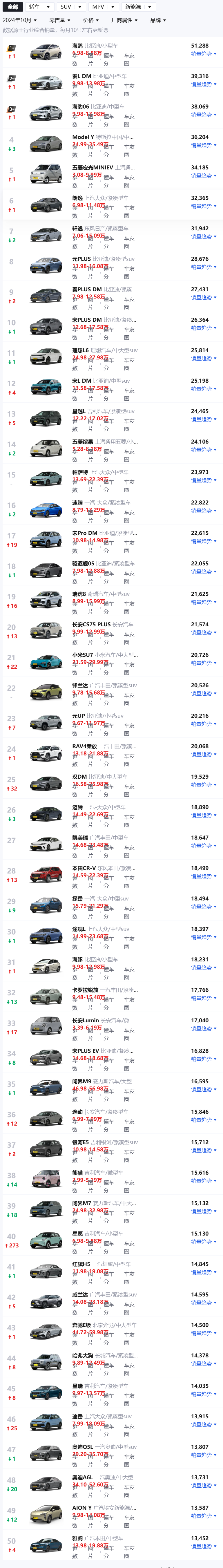Open the 海鸥 car listing
Image resolution: width=223 pixels, height=1568 pixels.
point(78,46)
